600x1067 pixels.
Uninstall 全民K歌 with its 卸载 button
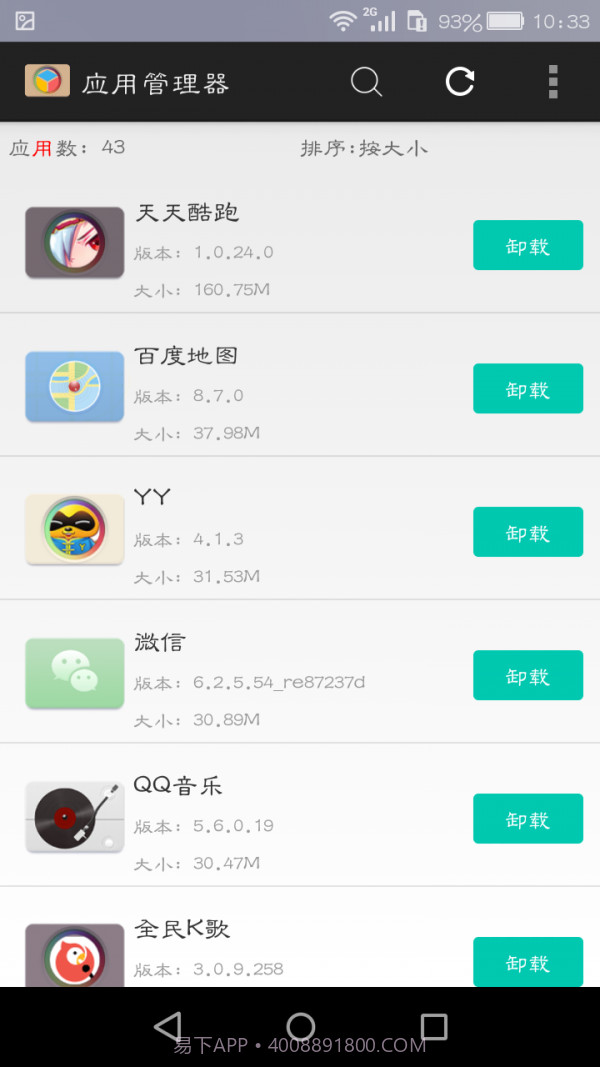(x=527, y=962)
